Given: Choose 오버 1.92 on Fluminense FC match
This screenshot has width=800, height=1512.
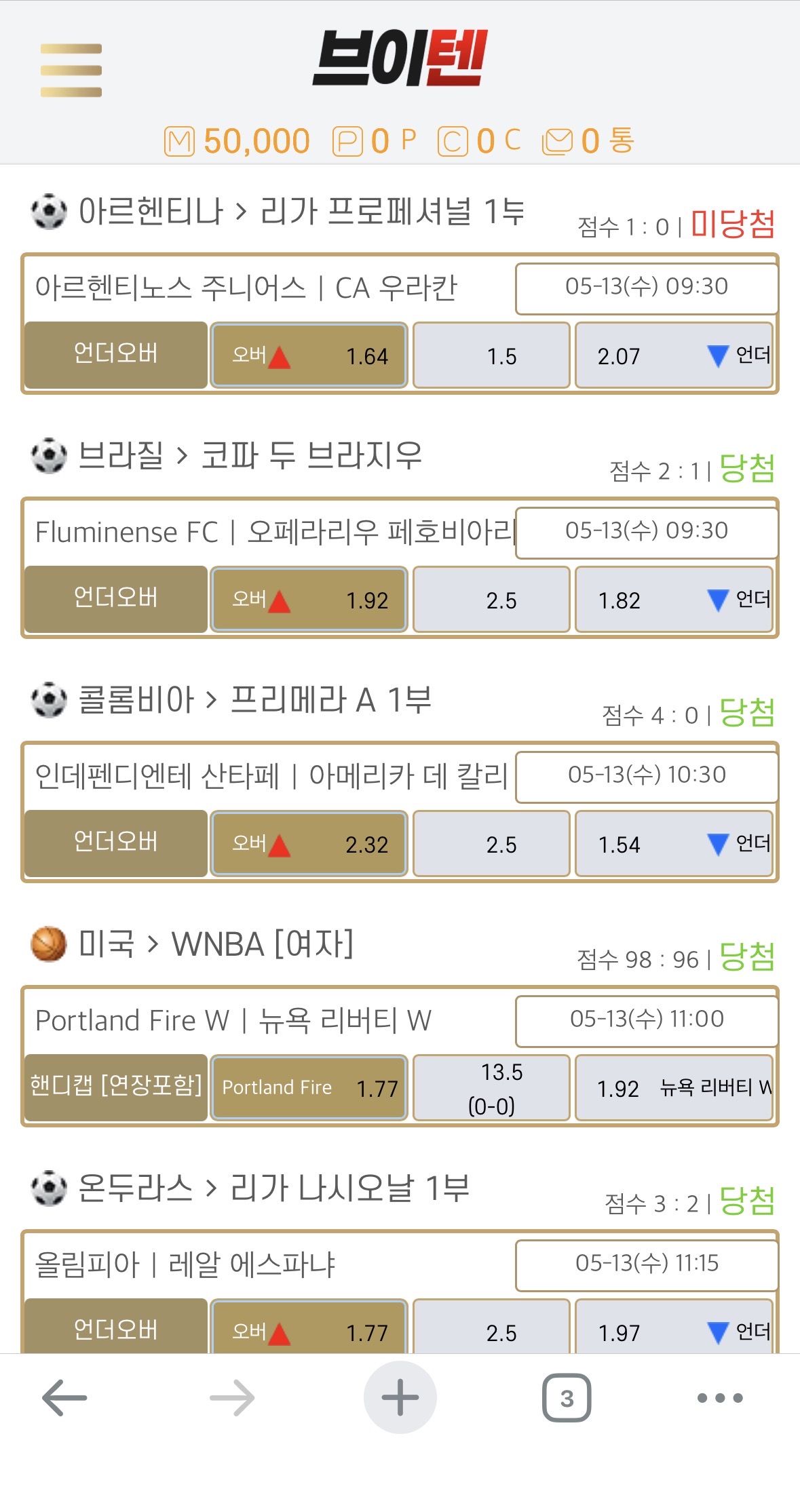Looking at the screenshot, I should tap(309, 600).
